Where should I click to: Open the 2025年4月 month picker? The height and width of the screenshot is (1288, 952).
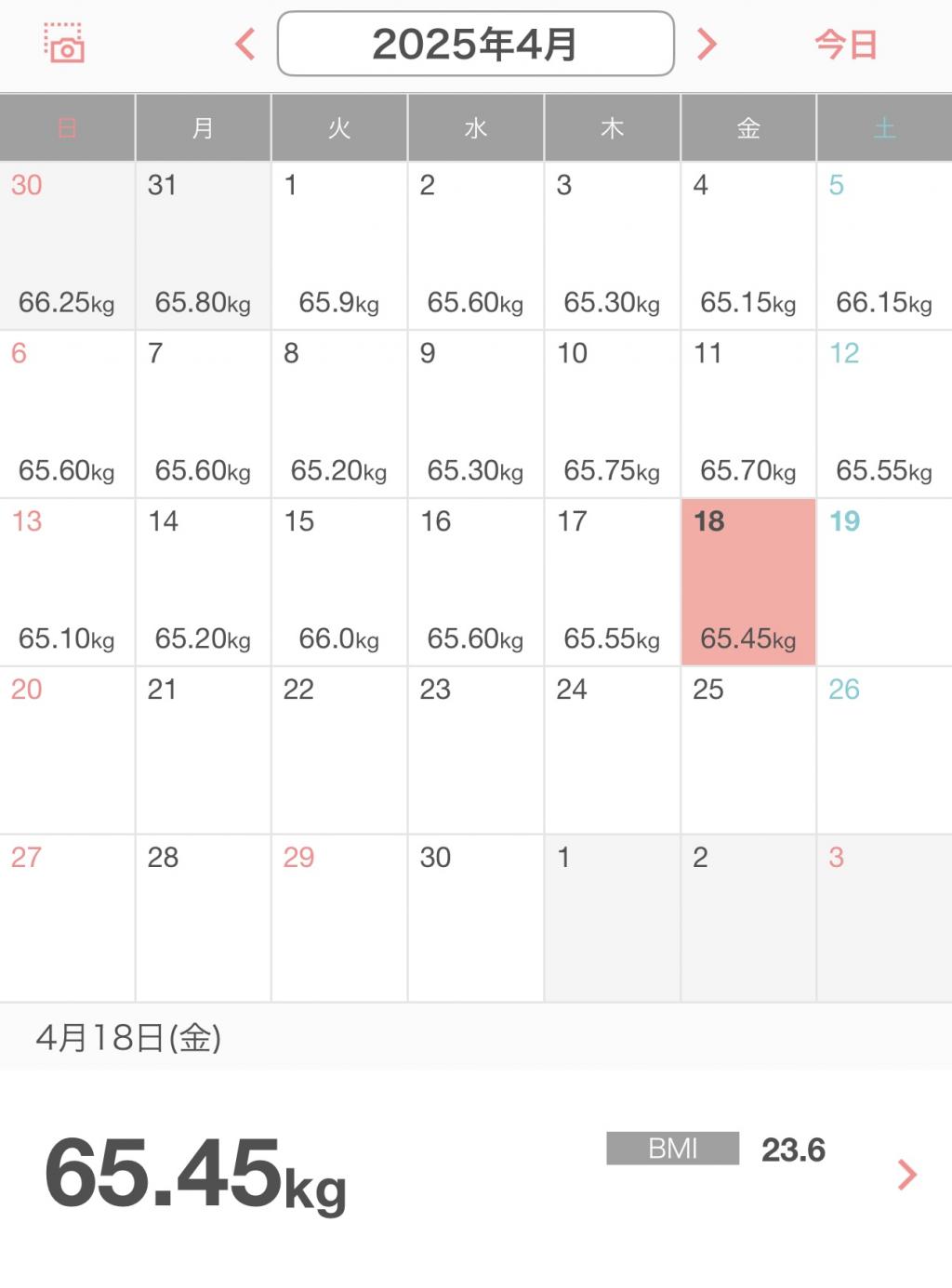475,44
